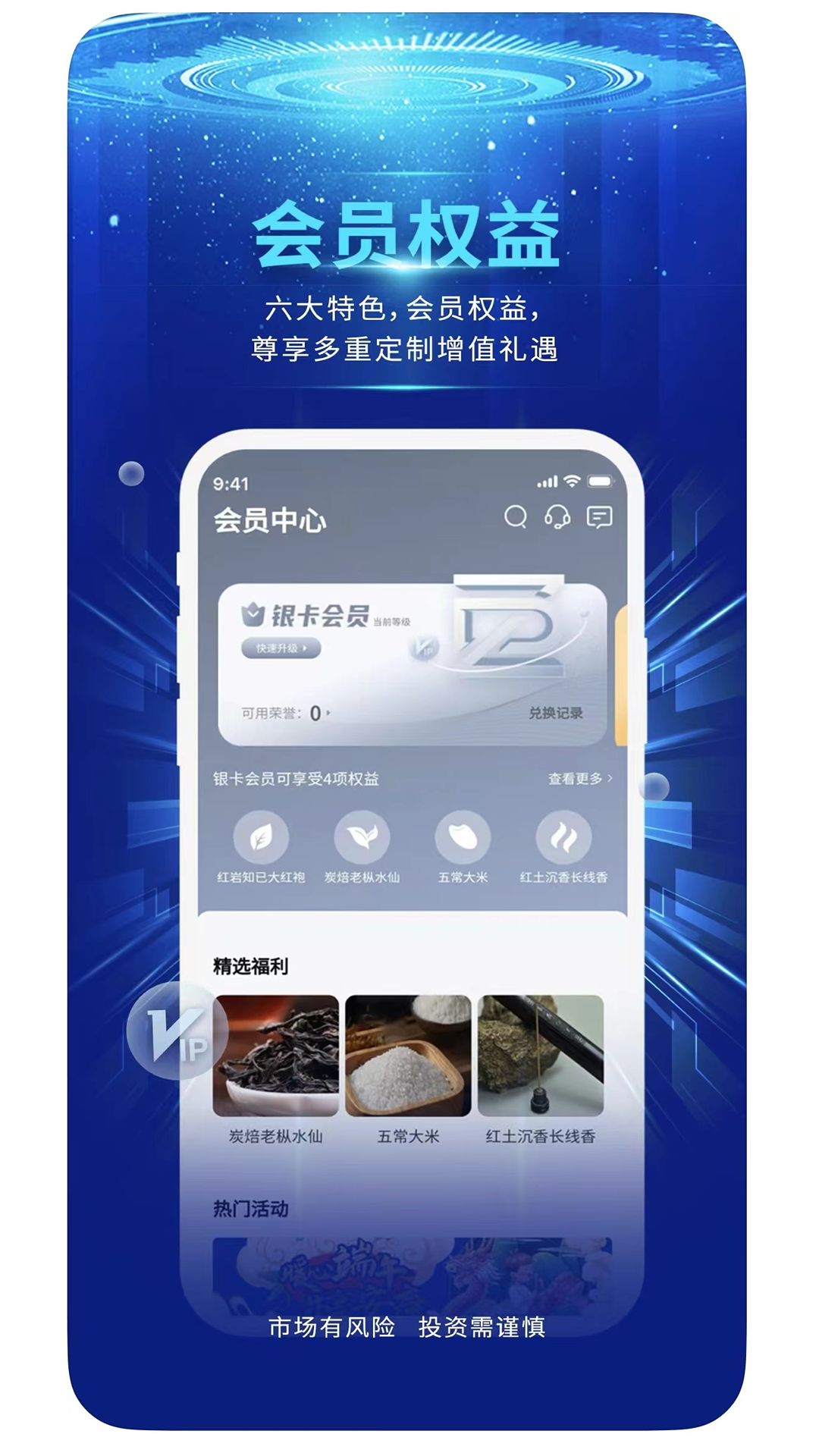The width and height of the screenshot is (819, 1456).
Task: Select the 五常大米 rice grain icon
Action: (463, 836)
